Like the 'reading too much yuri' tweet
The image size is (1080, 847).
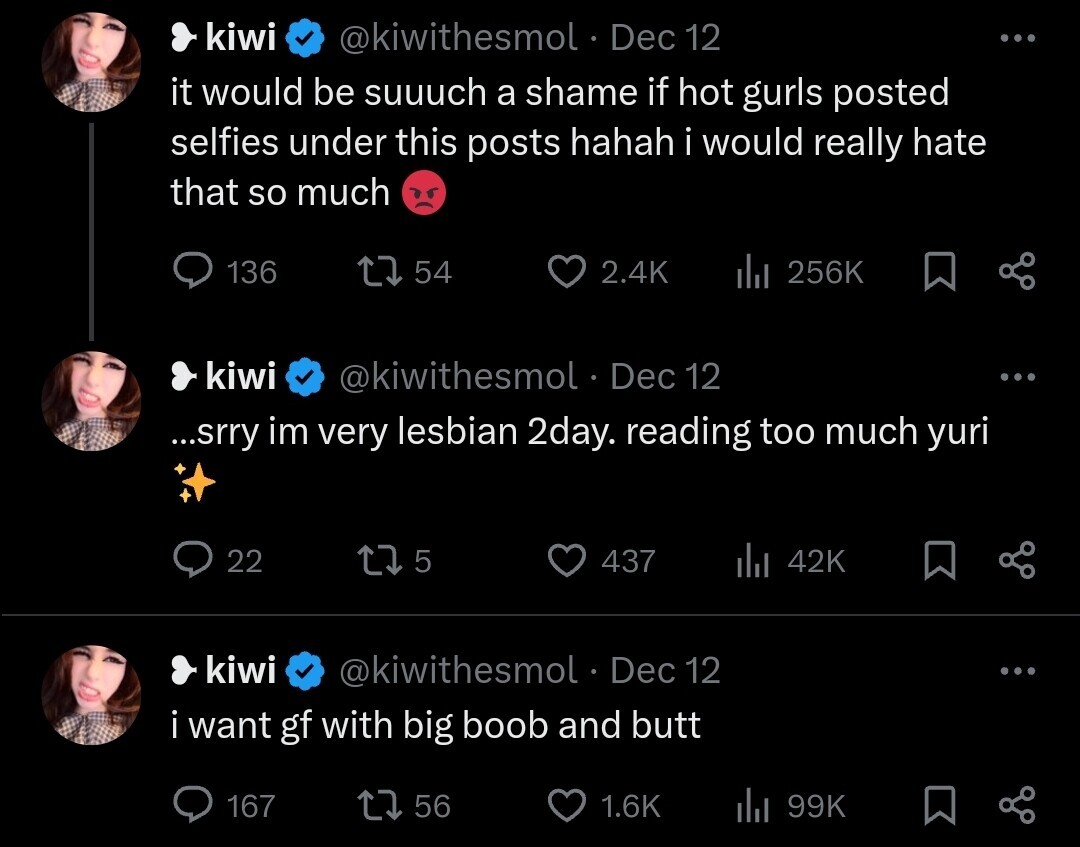[569, 561]
